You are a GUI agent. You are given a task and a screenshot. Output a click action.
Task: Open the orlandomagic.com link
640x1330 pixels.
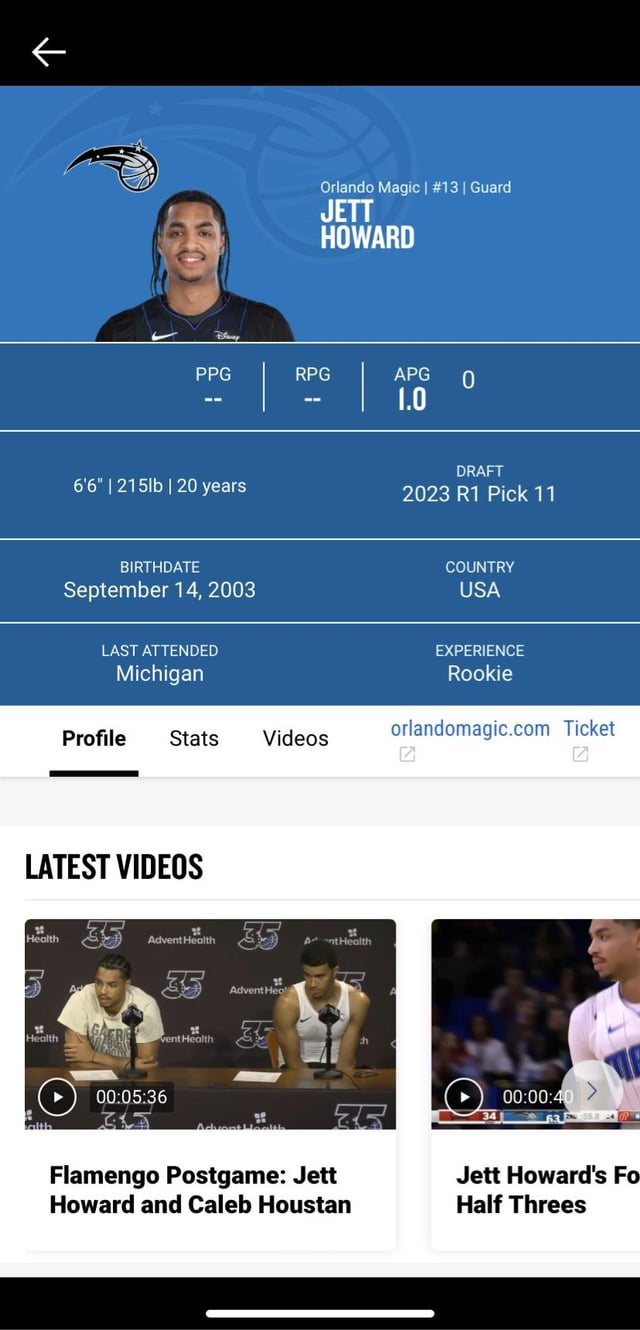click(470, 730)
